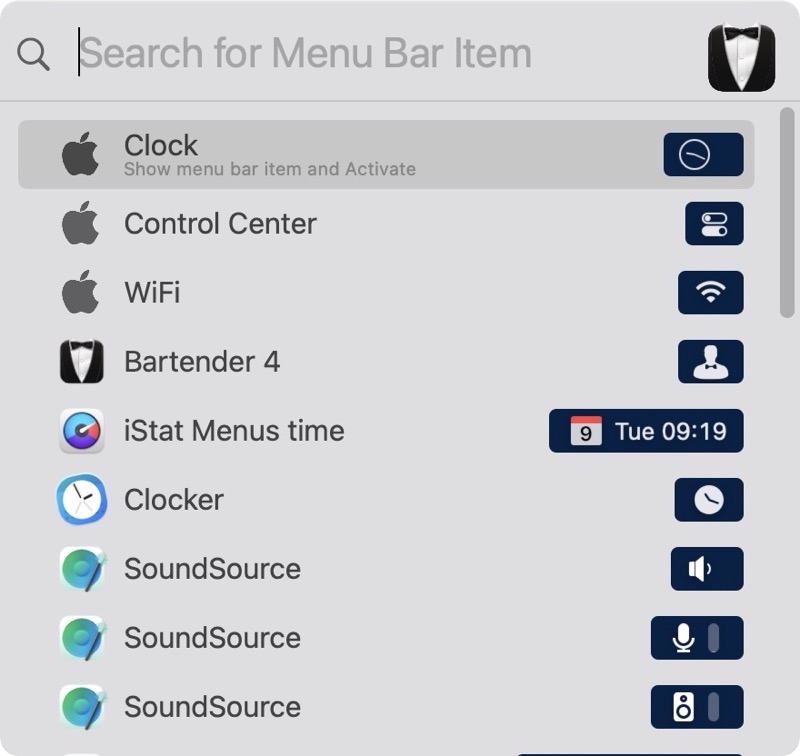Select the Control Center row
Viewport: 800px width, 756px height.
click(x=386, y=224)
